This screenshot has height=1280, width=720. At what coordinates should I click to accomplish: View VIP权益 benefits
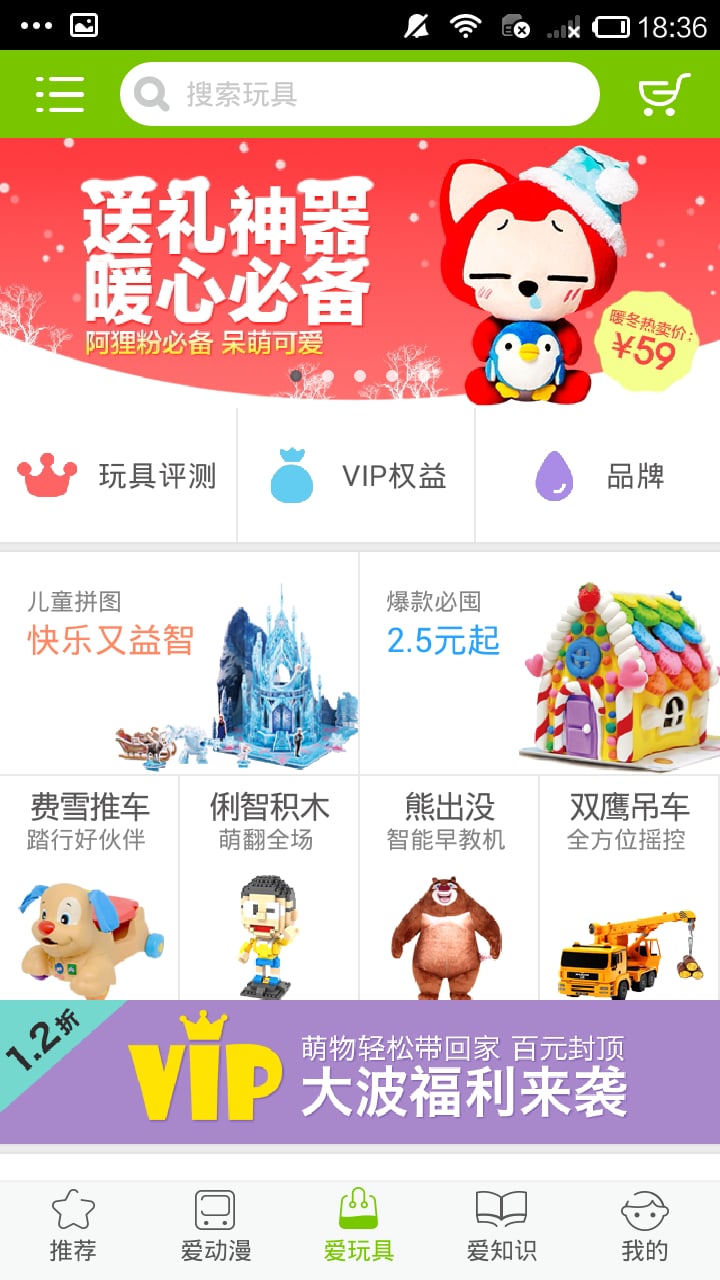[356, 476]
